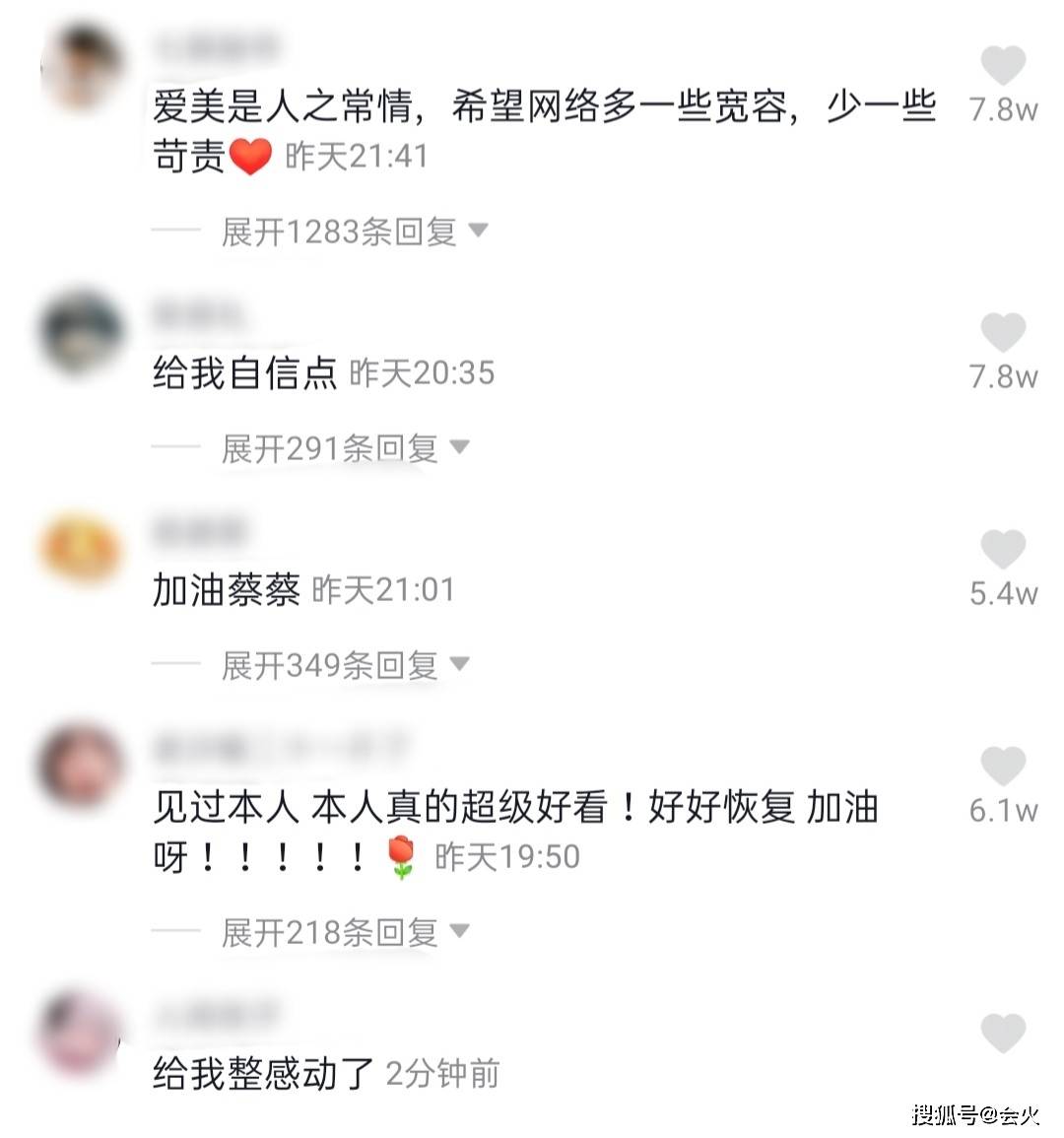1064x1138 pixels.
Task: Like the comment '见过本人'
Action: pyautogui.click(x=1003, y=767)
